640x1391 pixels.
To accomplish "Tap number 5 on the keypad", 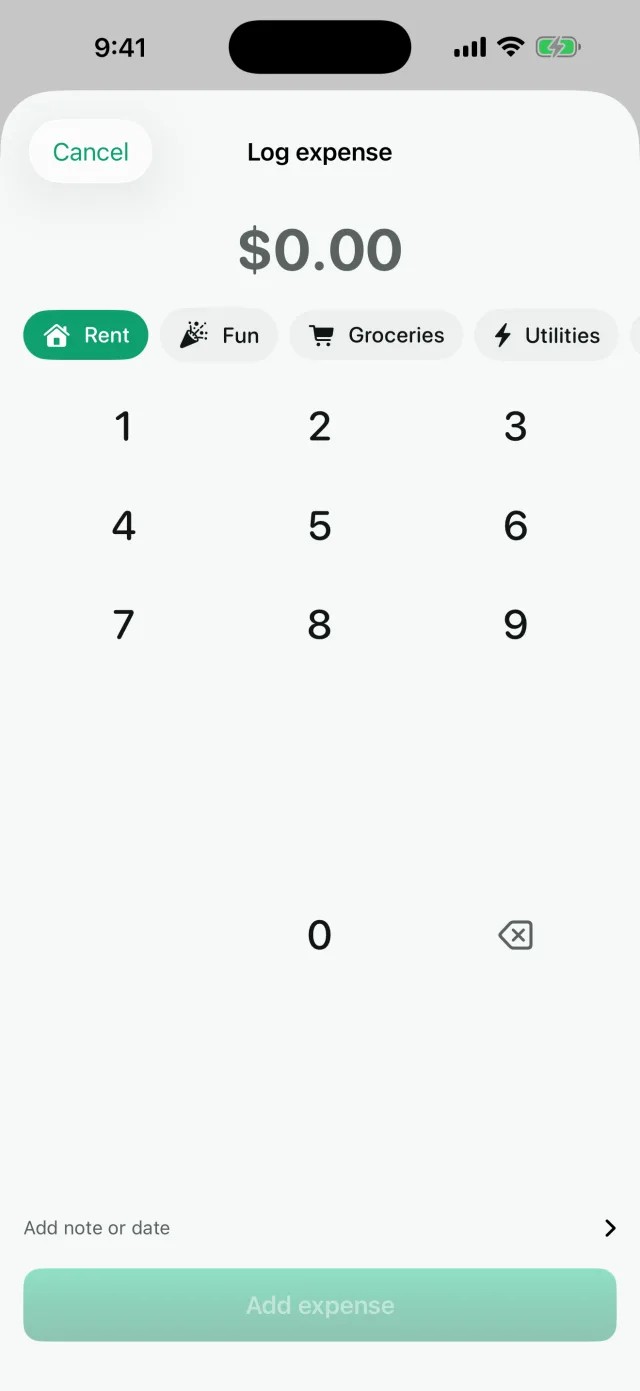I will (x=320, y=526).
